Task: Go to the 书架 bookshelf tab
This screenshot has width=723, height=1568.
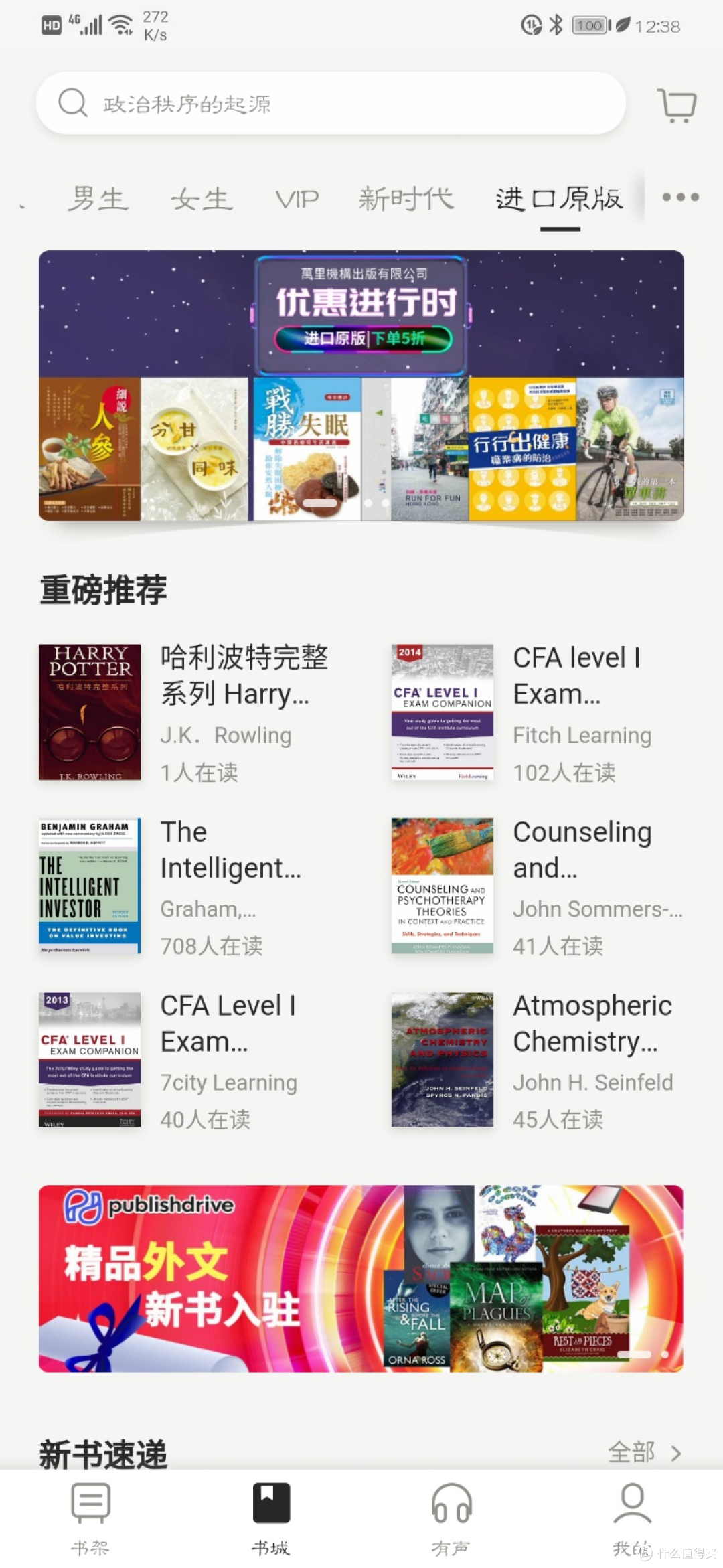Action: coord(90,1518)
